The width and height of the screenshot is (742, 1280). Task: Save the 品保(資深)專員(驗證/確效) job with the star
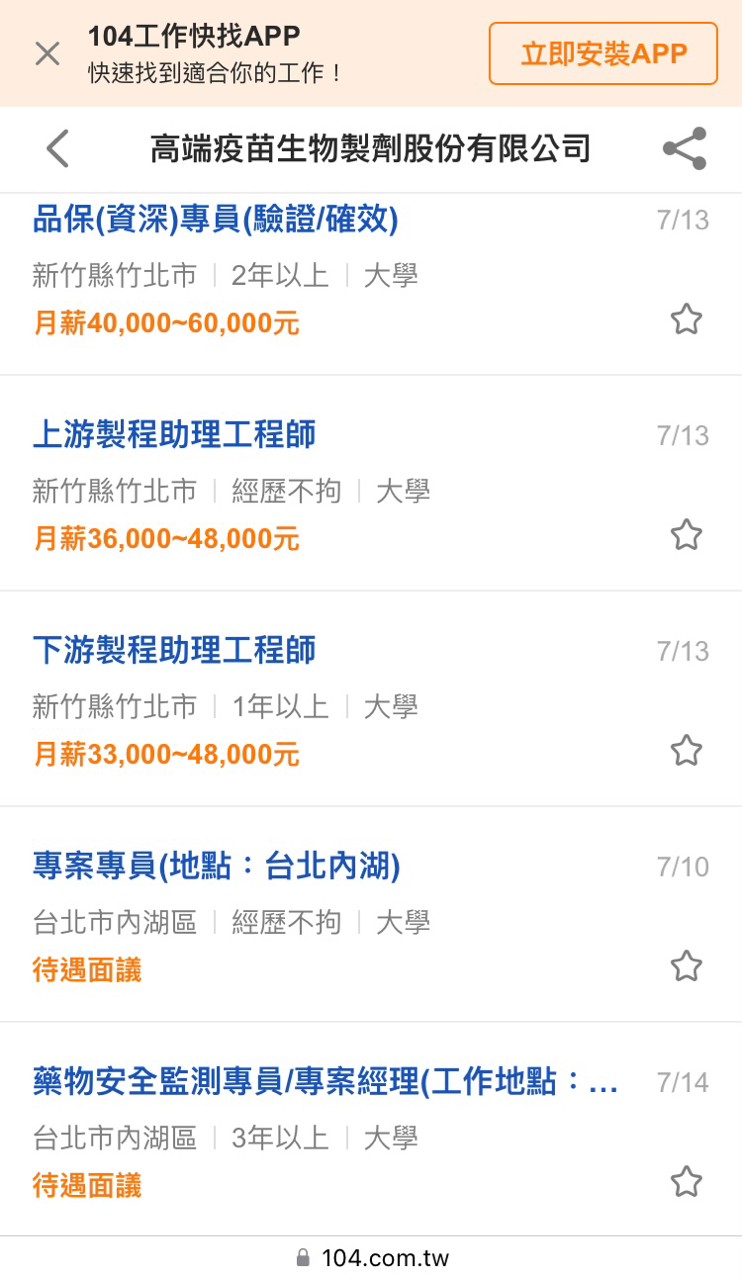(x=686, y=320)
